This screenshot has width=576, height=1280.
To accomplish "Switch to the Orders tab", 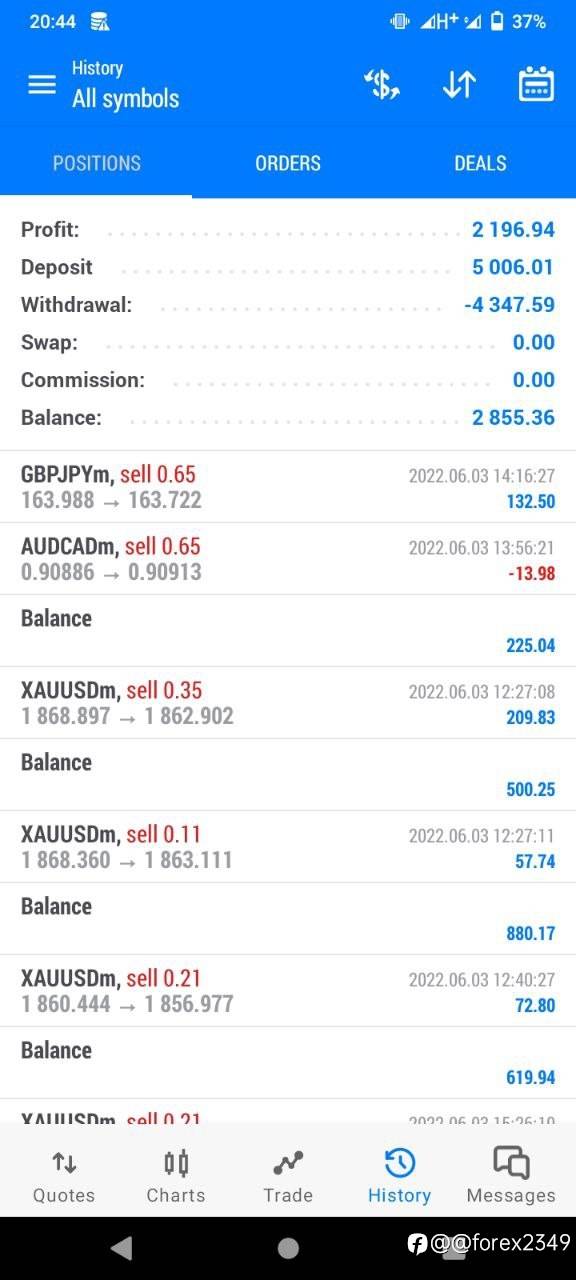I will 288,163.
